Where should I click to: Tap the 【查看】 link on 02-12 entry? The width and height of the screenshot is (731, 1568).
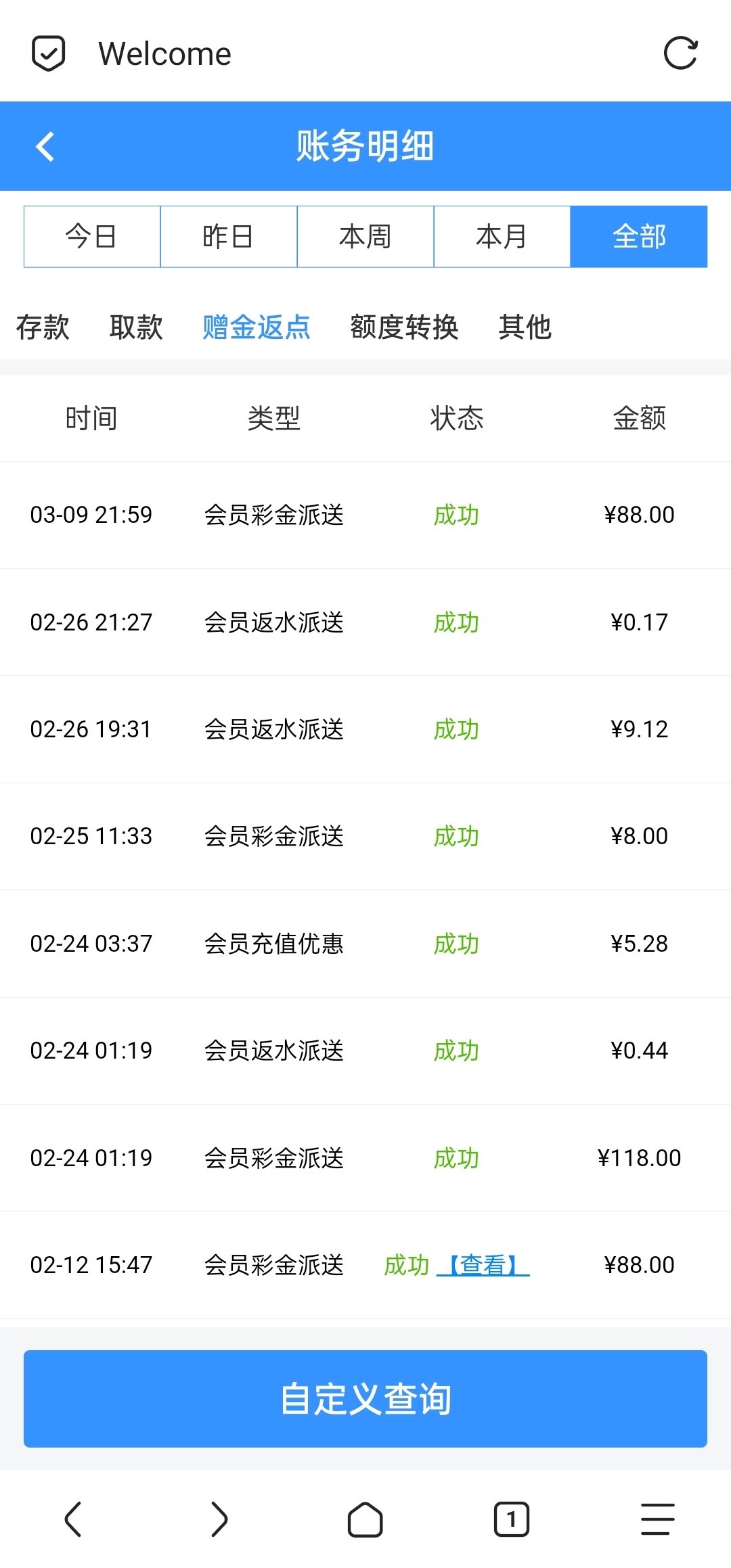(483, 1265)
